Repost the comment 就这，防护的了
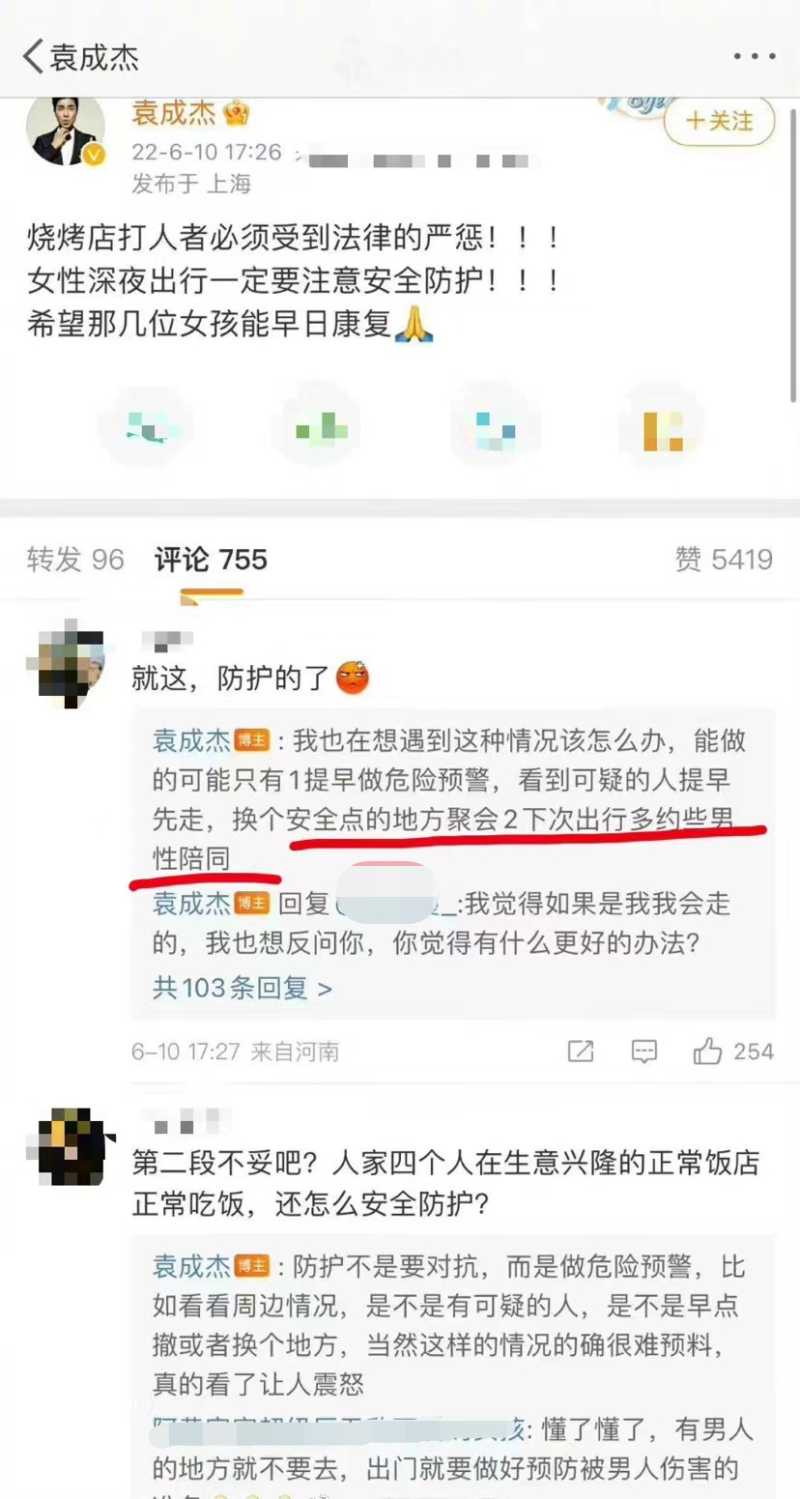Screen dimensions: 800x1499 (x=580, y=1051)
